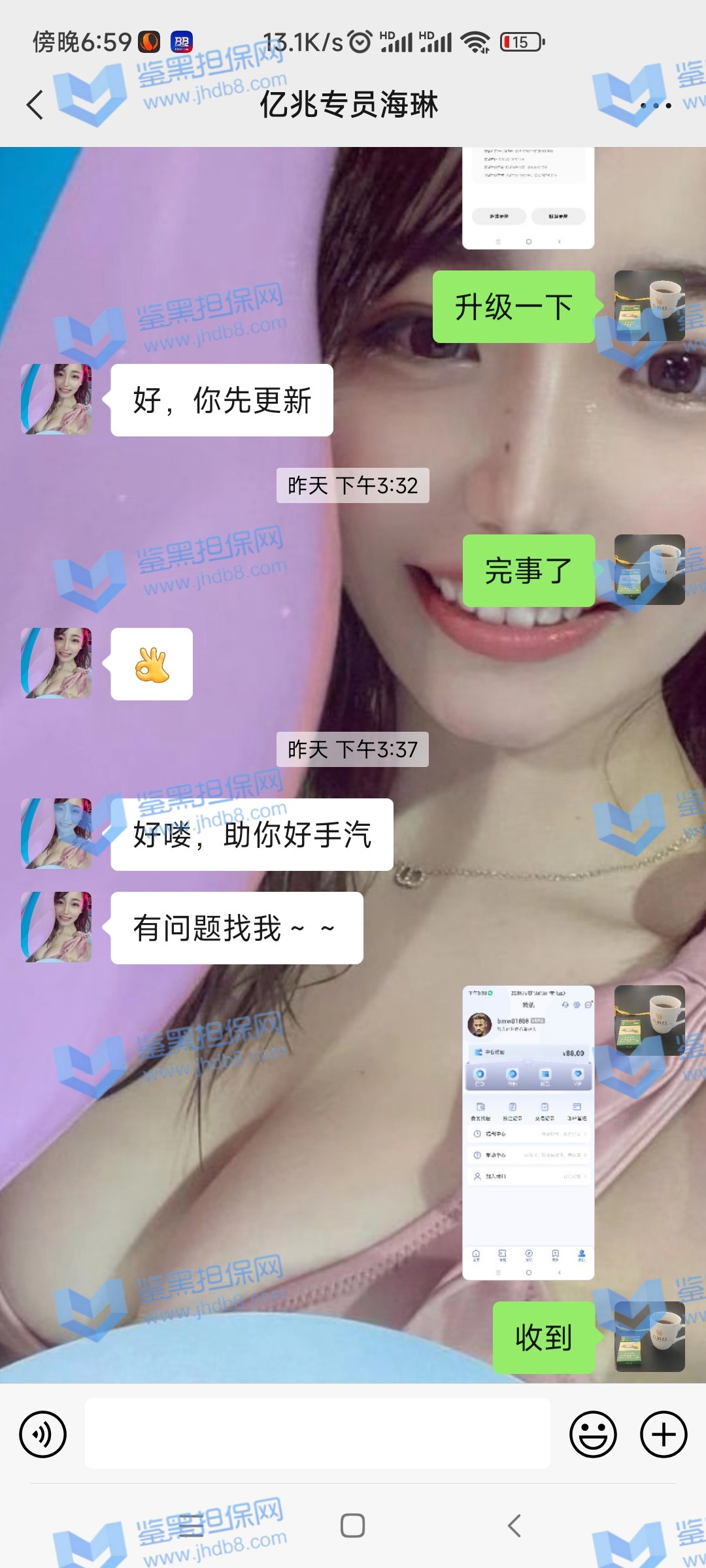Tap the system home button
Image resolution: width=706 pixels, height=1568 pixels.
click(x=352, y=1526)
